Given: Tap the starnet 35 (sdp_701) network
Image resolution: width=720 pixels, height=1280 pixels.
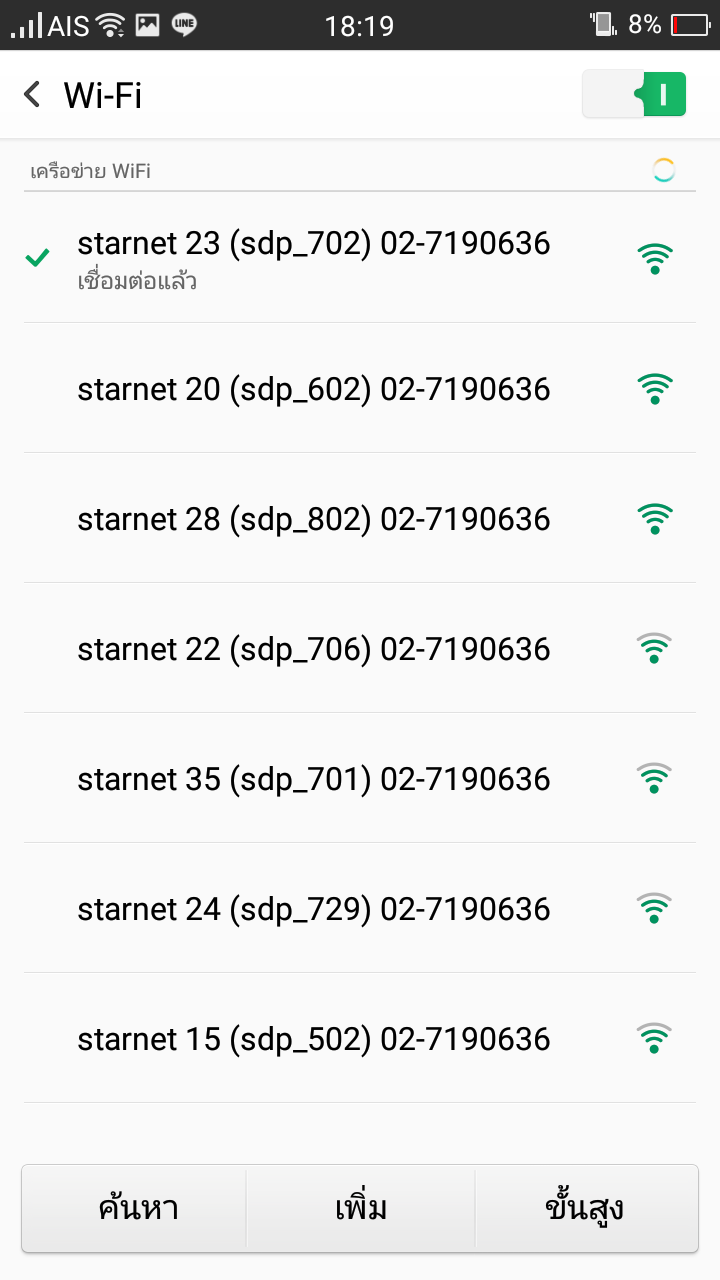Looking at the screenshot, I should (360, 778).
